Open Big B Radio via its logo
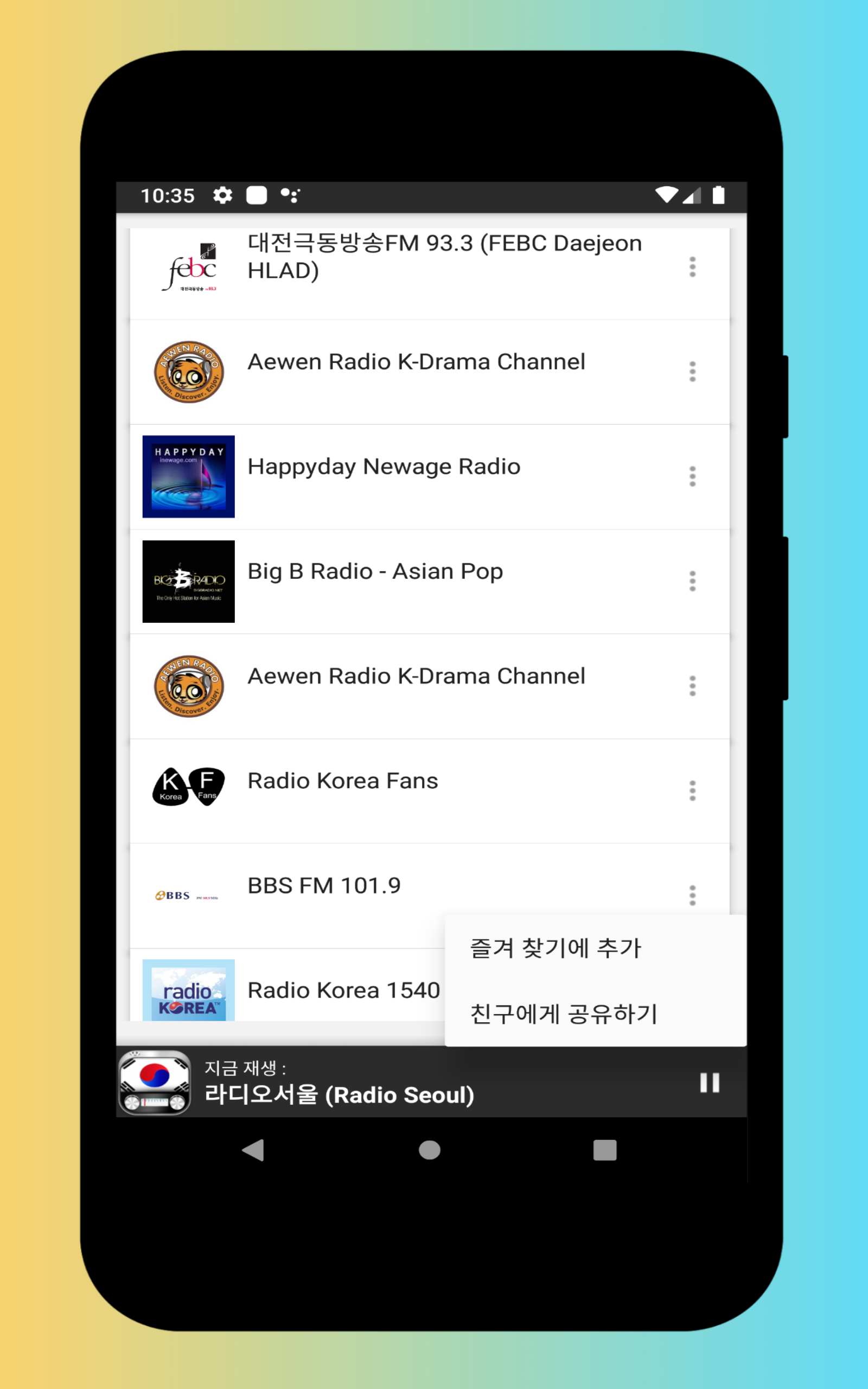This screenshot has height=1389, width=868. (x=188, y=581)
